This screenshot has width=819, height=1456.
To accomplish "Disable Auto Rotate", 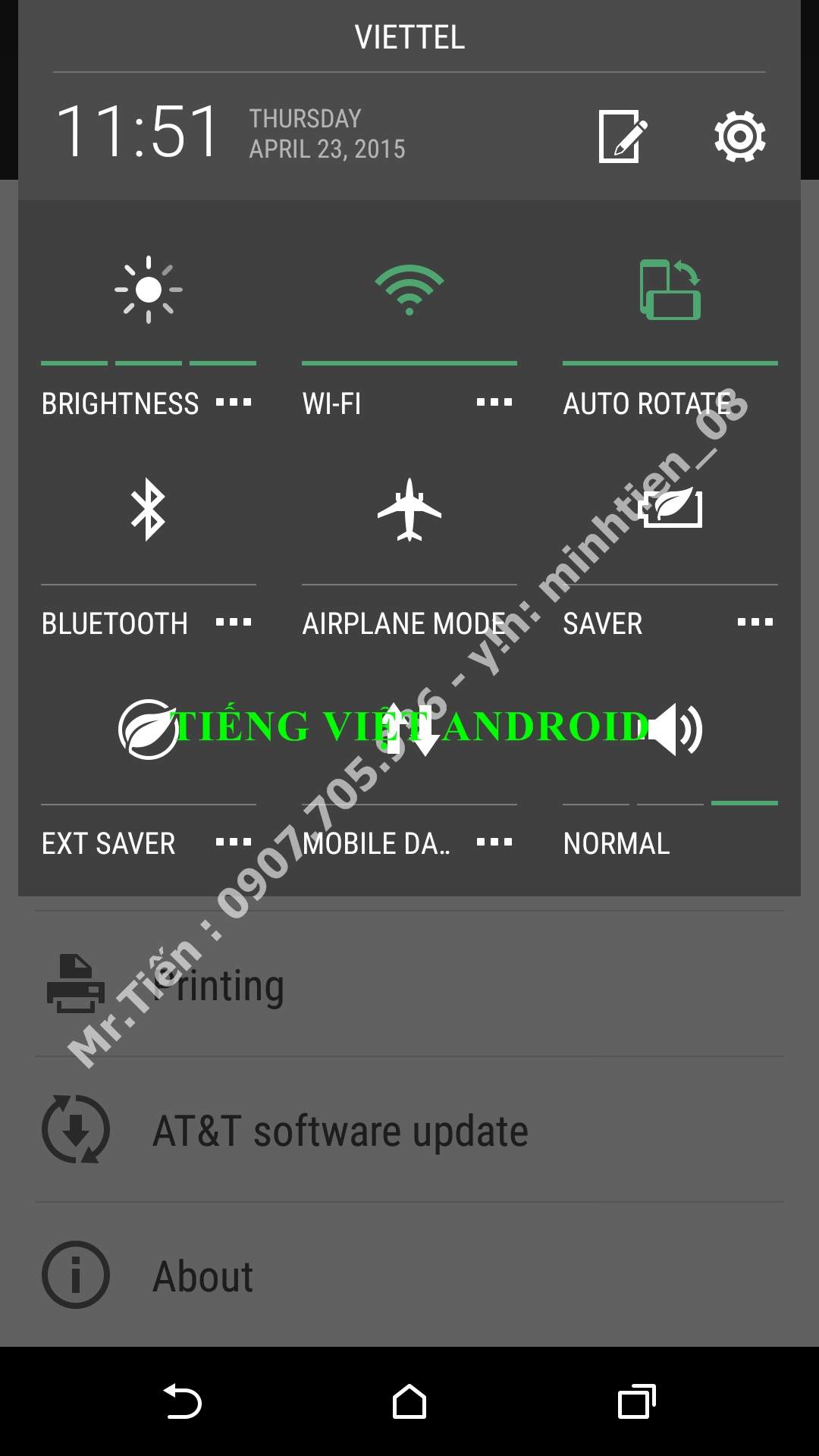I will 670,290.
